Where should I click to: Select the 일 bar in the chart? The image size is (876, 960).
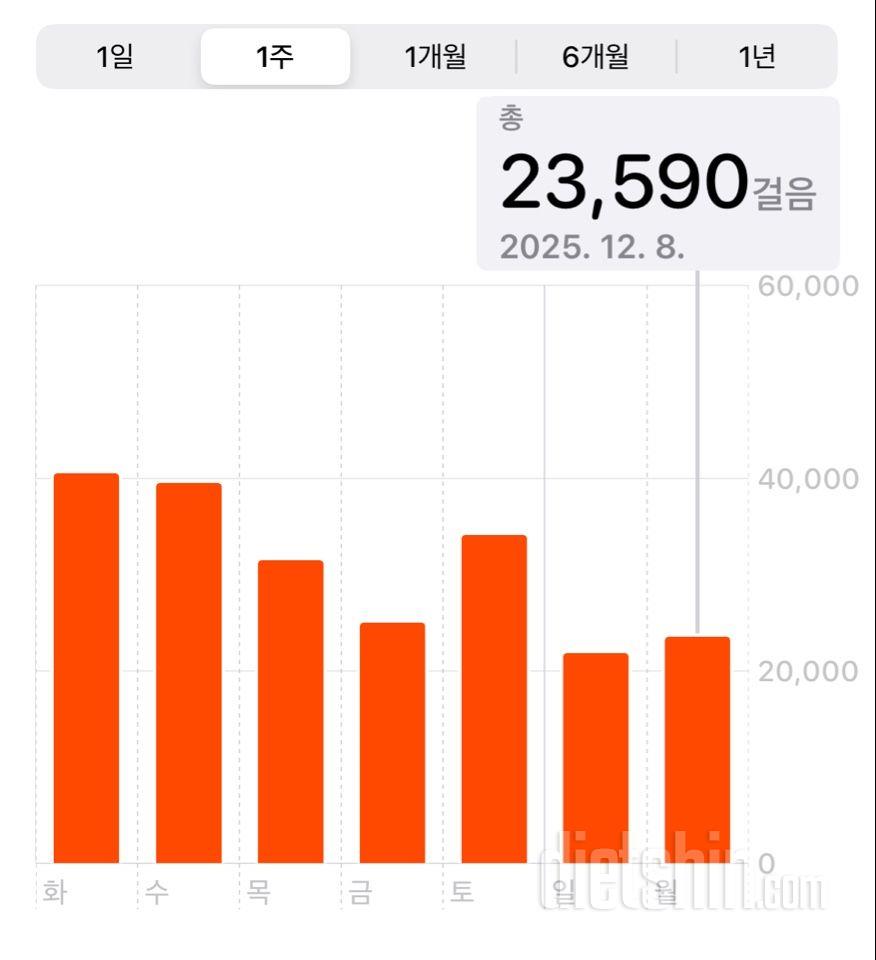point(596,757)
